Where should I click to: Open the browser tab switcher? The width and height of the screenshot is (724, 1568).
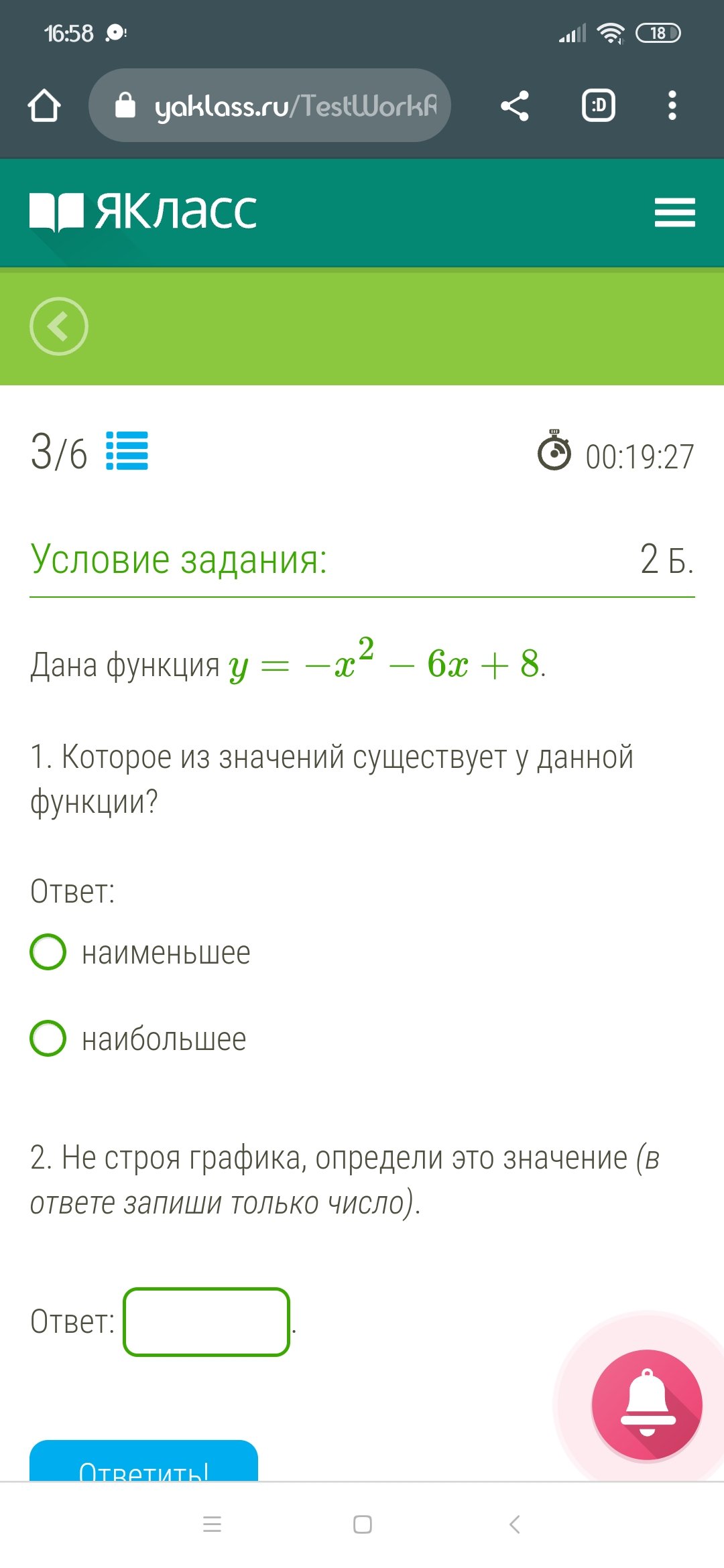(x=598, y=106)
